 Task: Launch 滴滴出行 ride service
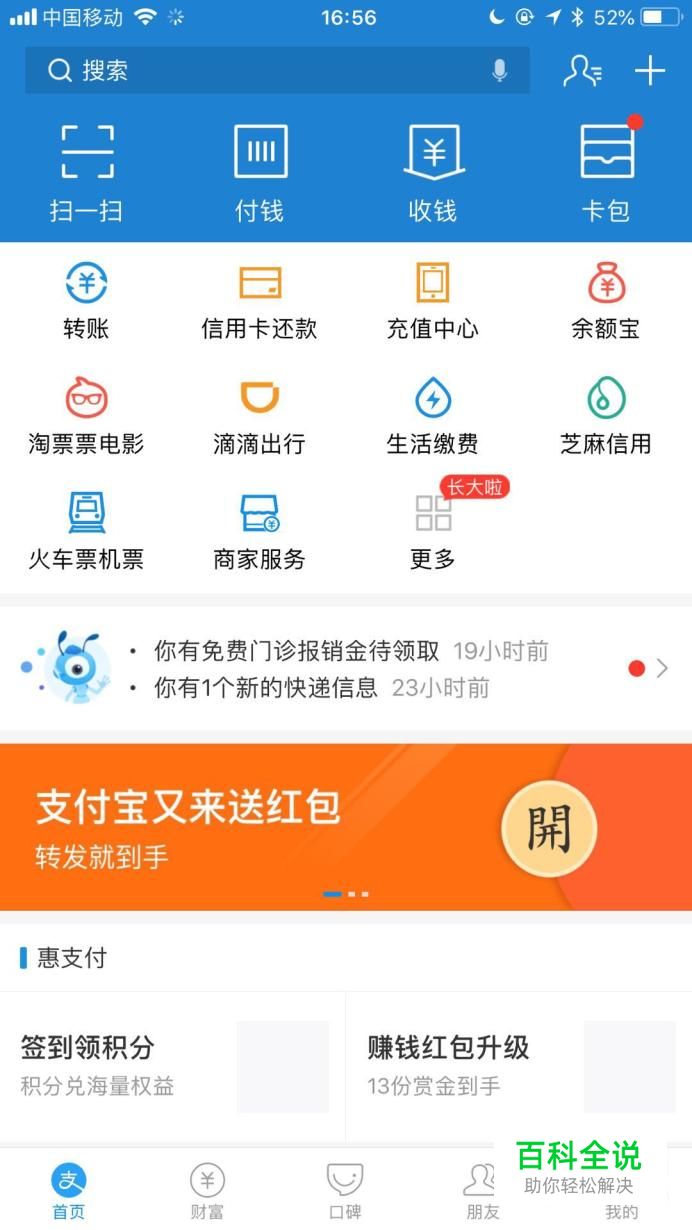[x=259, y=415]
